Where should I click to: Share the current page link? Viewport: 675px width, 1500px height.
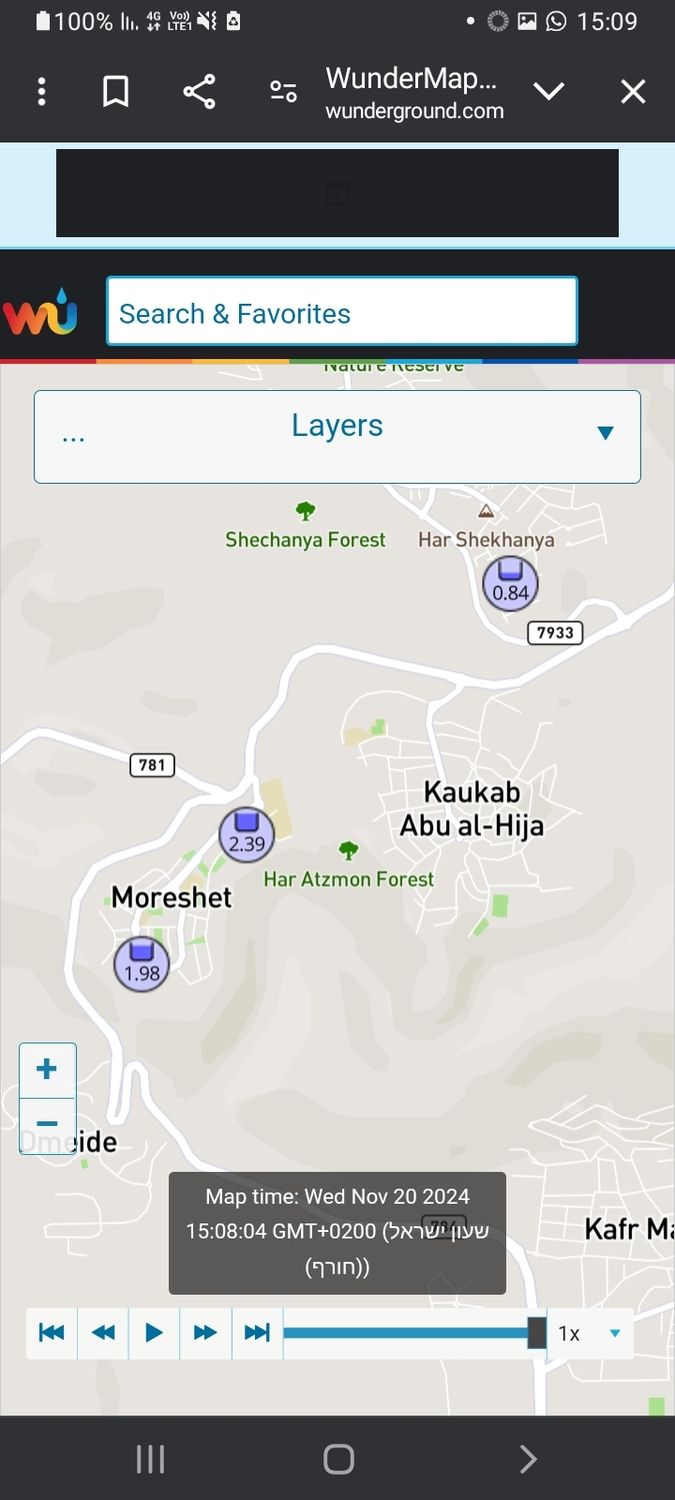pyautogui.click(x=199, y=92)
